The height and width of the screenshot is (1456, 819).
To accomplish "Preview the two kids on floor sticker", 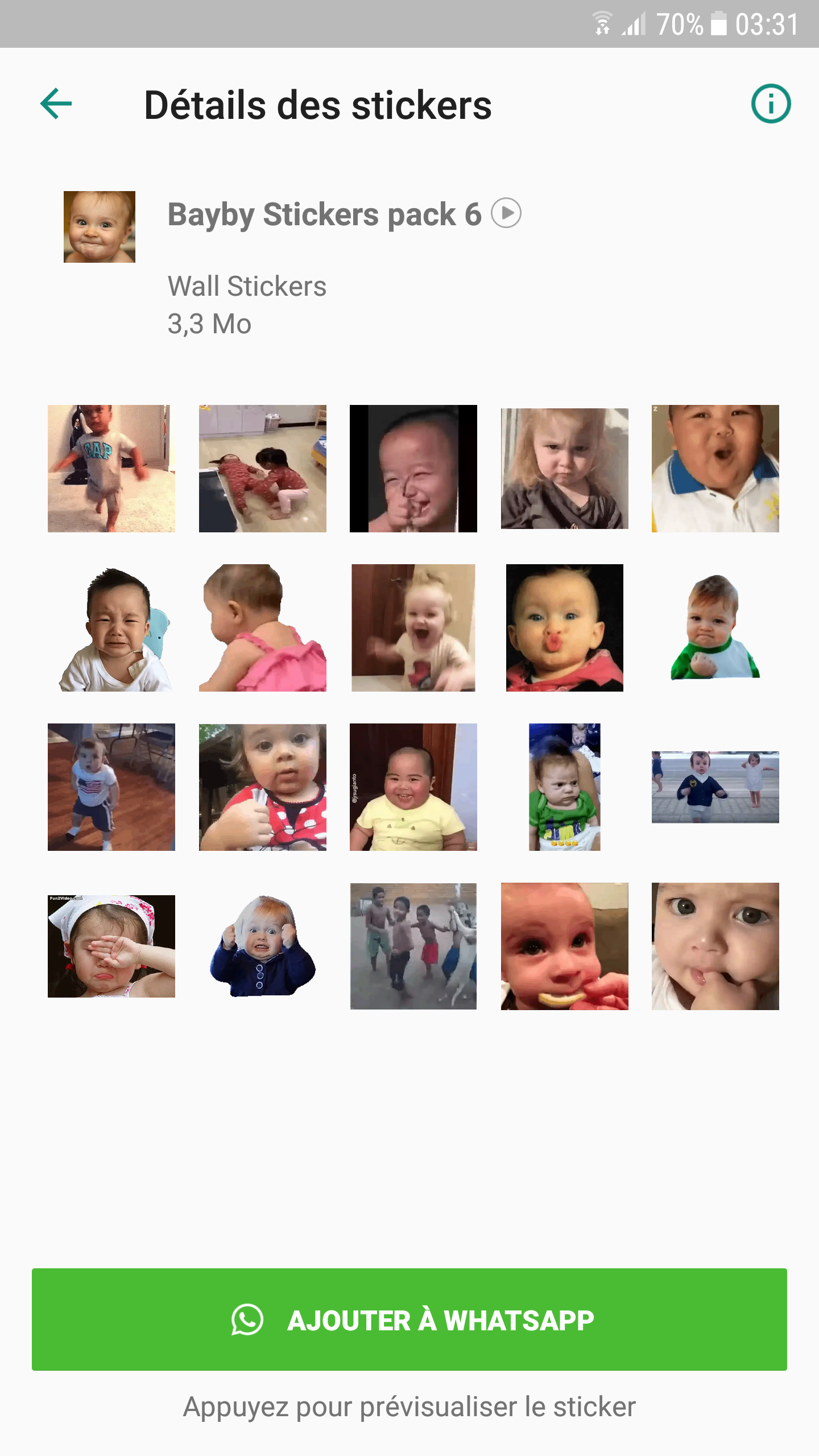I will (x=263, y=469).
